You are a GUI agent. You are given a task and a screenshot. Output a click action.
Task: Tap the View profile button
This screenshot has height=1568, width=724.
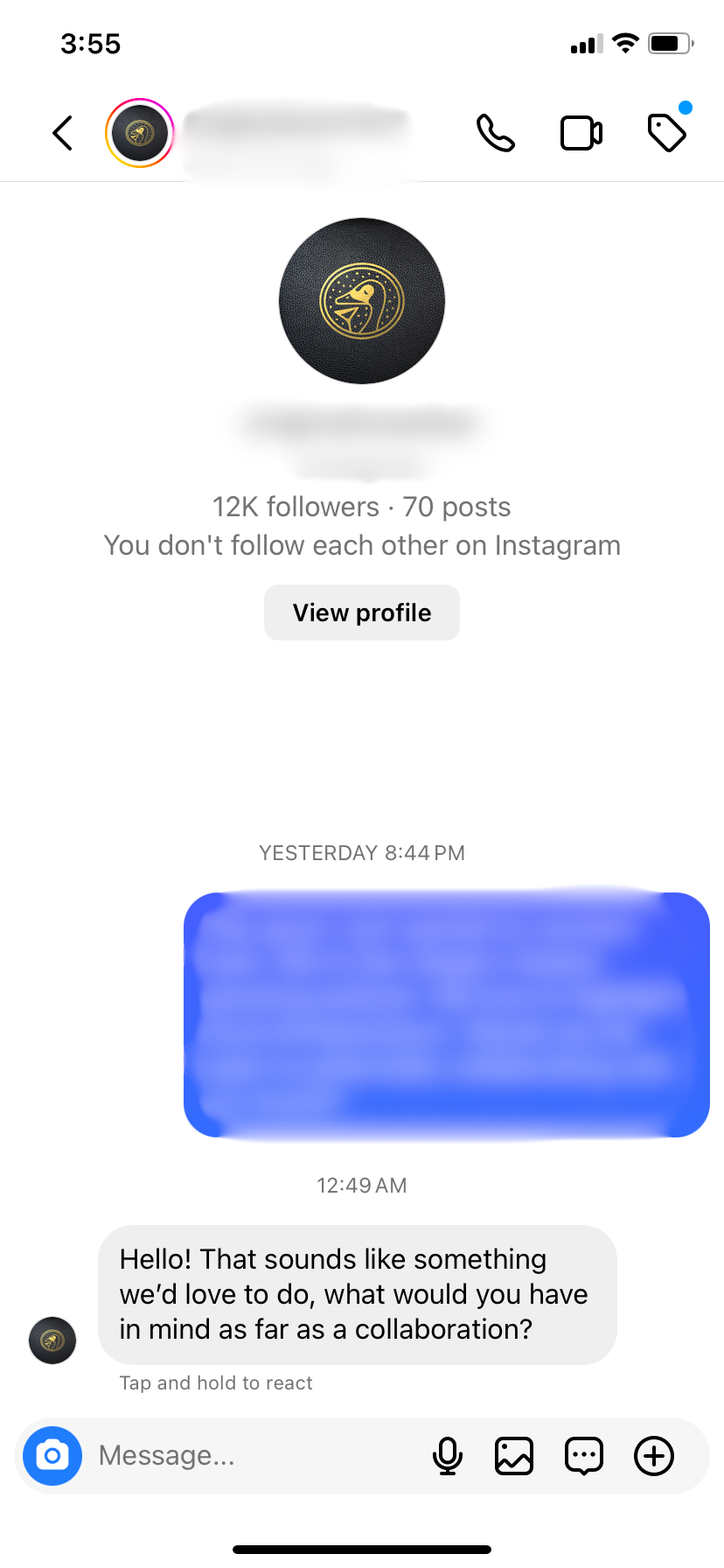pos(361,612)
